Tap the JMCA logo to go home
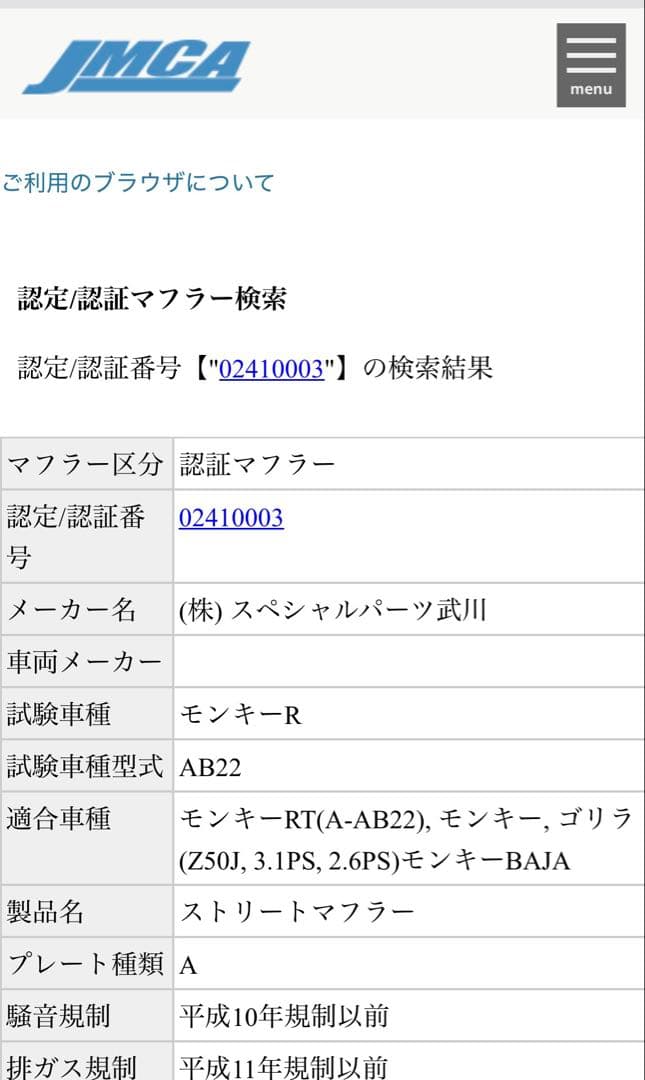Screen dimensions: 645x1080 coord(136,67)
